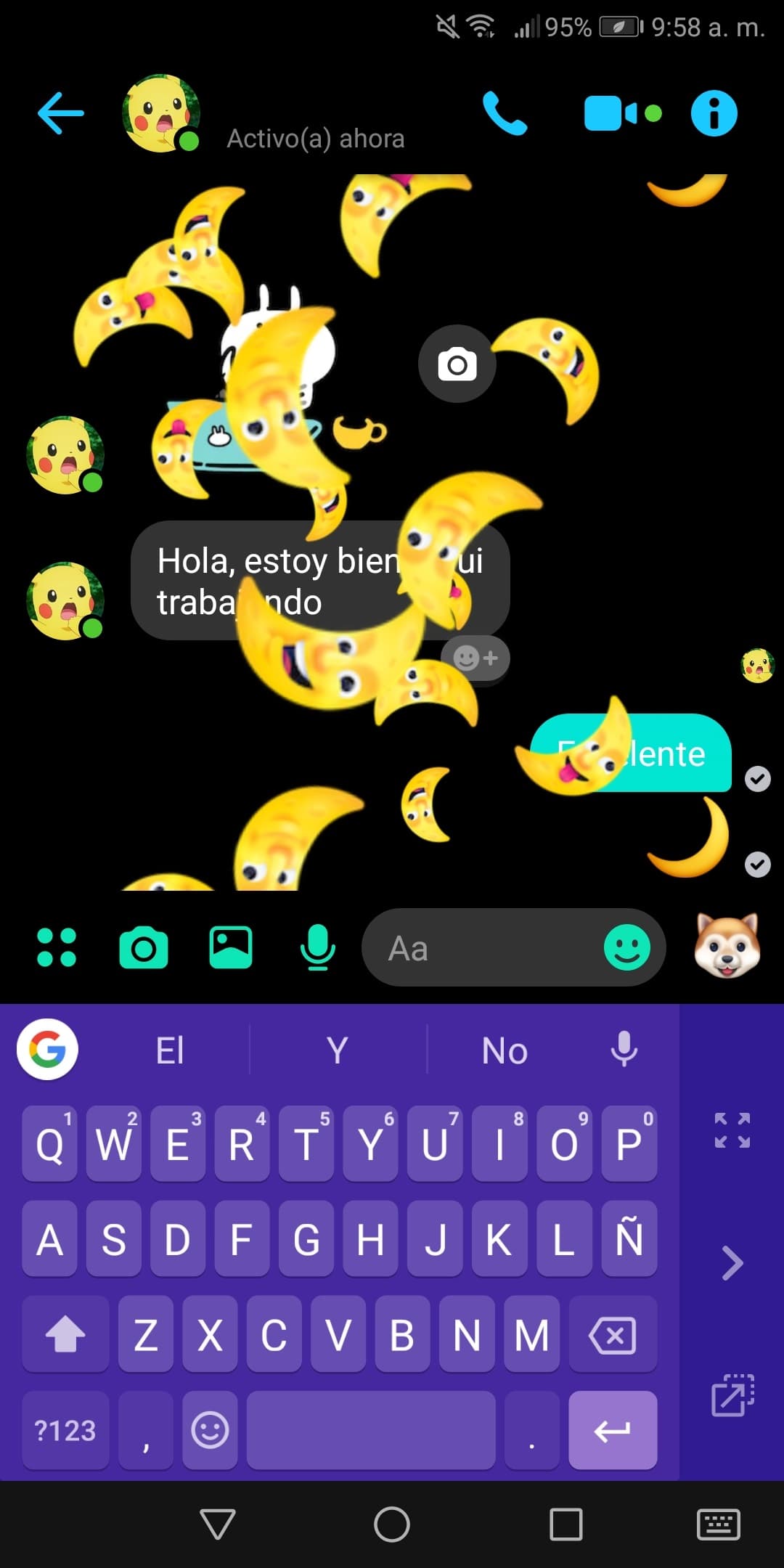Open conversation info details
784x1568 pixels.
pyautogui.click(x=714, y=114)
